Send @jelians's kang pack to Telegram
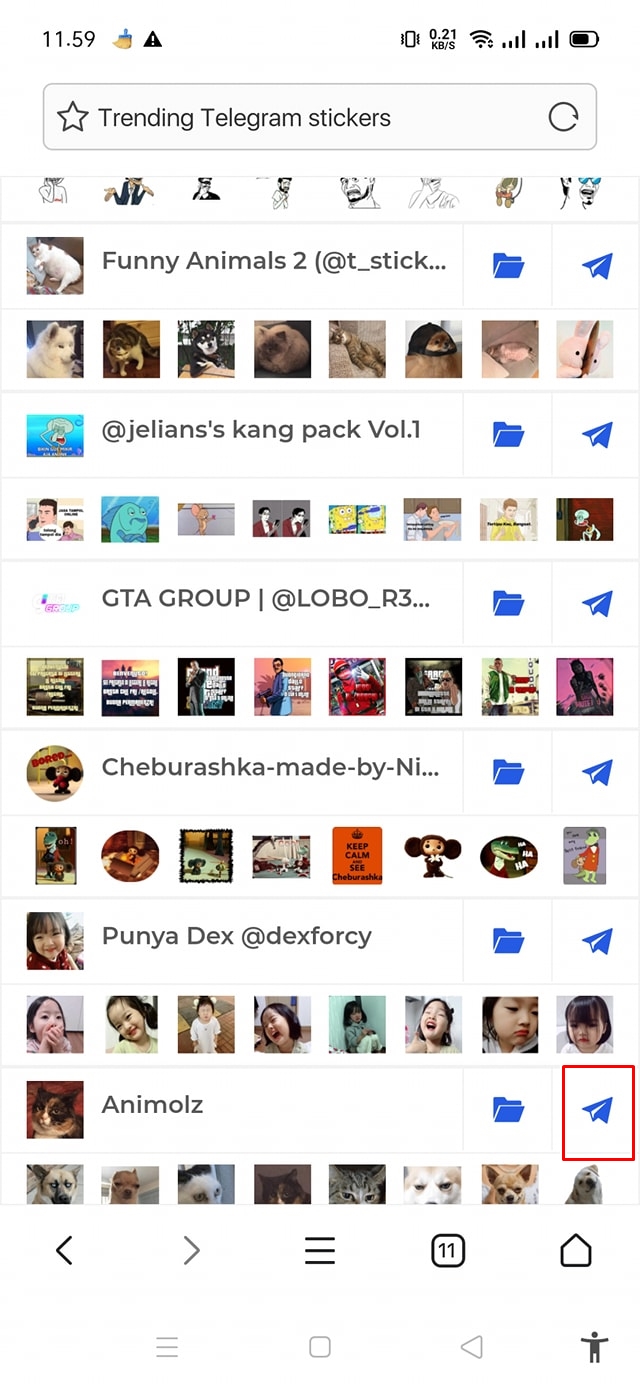 [596, 434]
